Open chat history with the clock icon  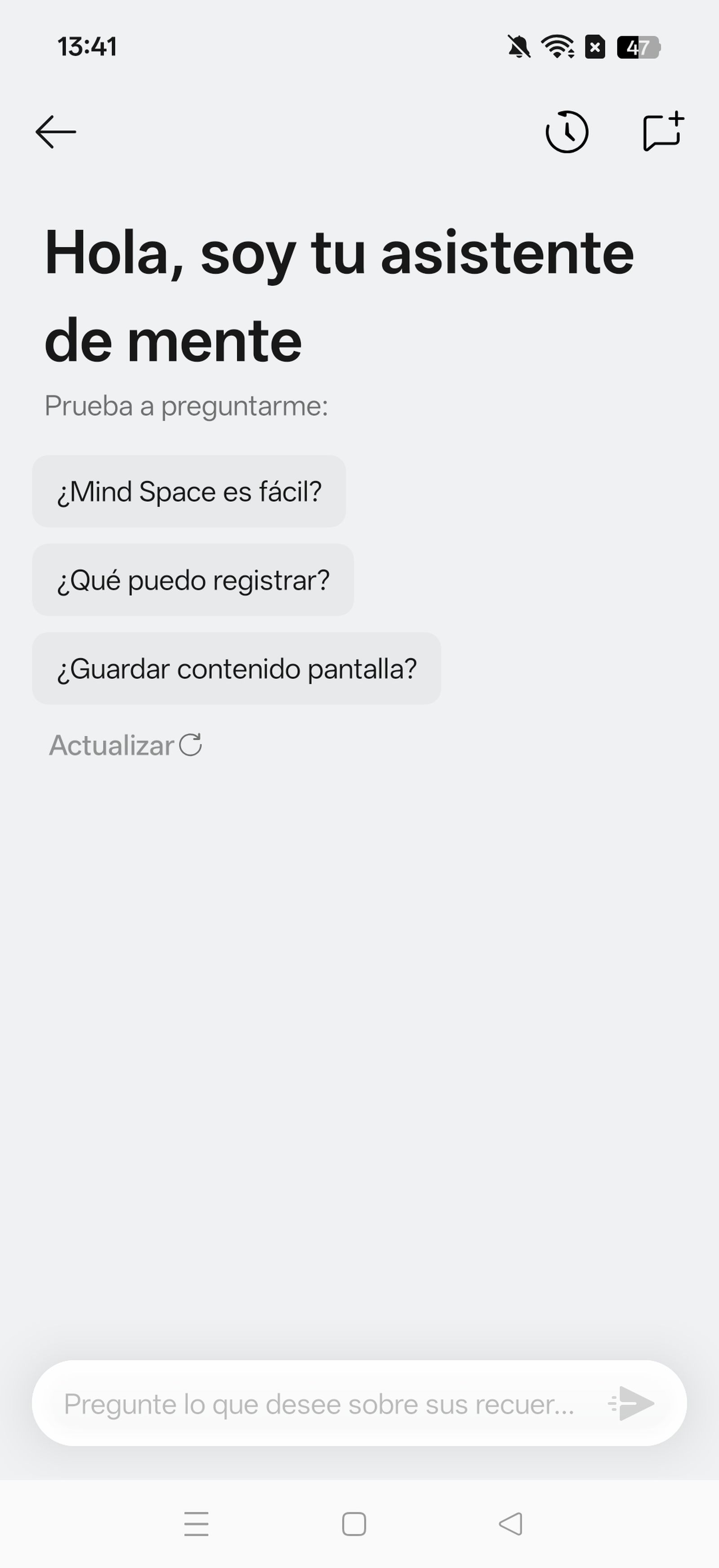pos(566,132)
